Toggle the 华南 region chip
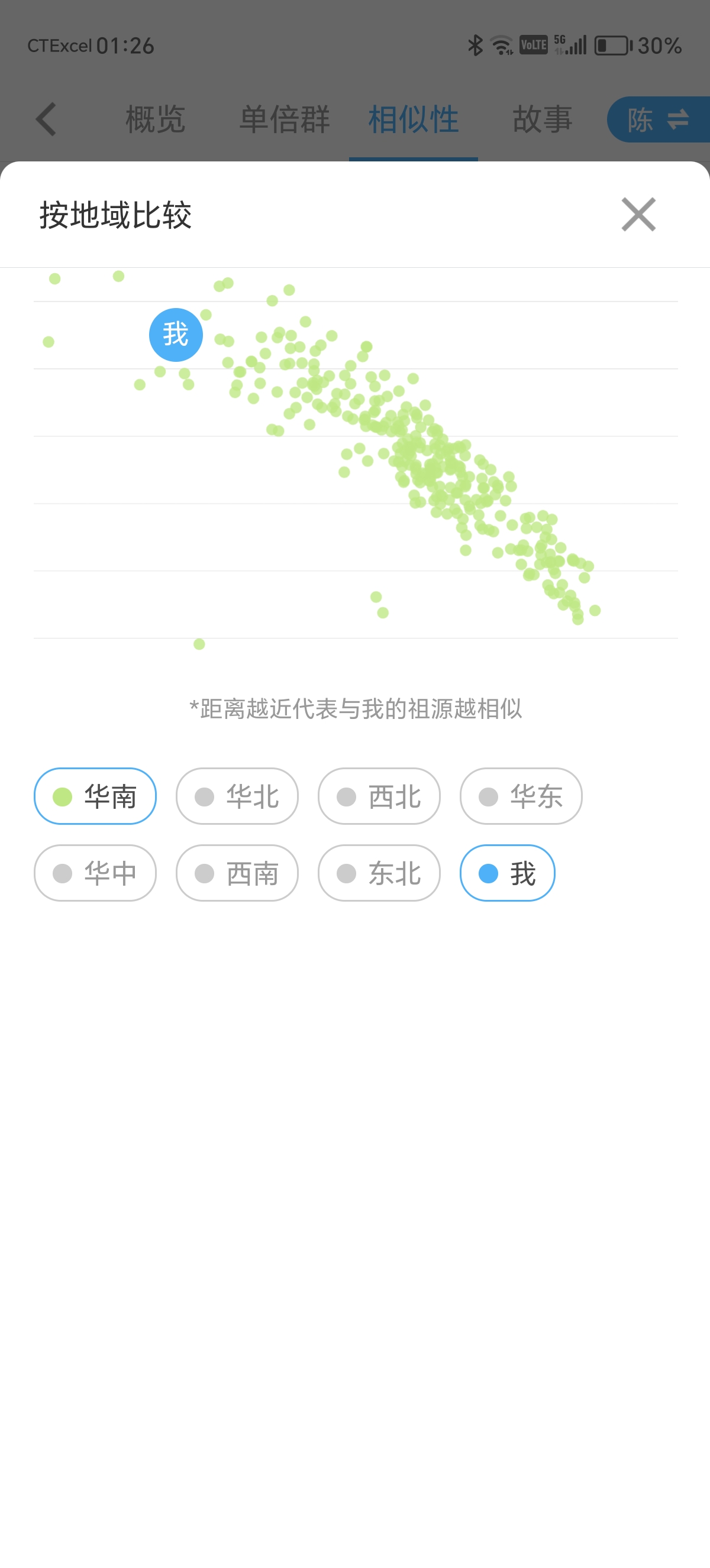 [x=95, y=796]
